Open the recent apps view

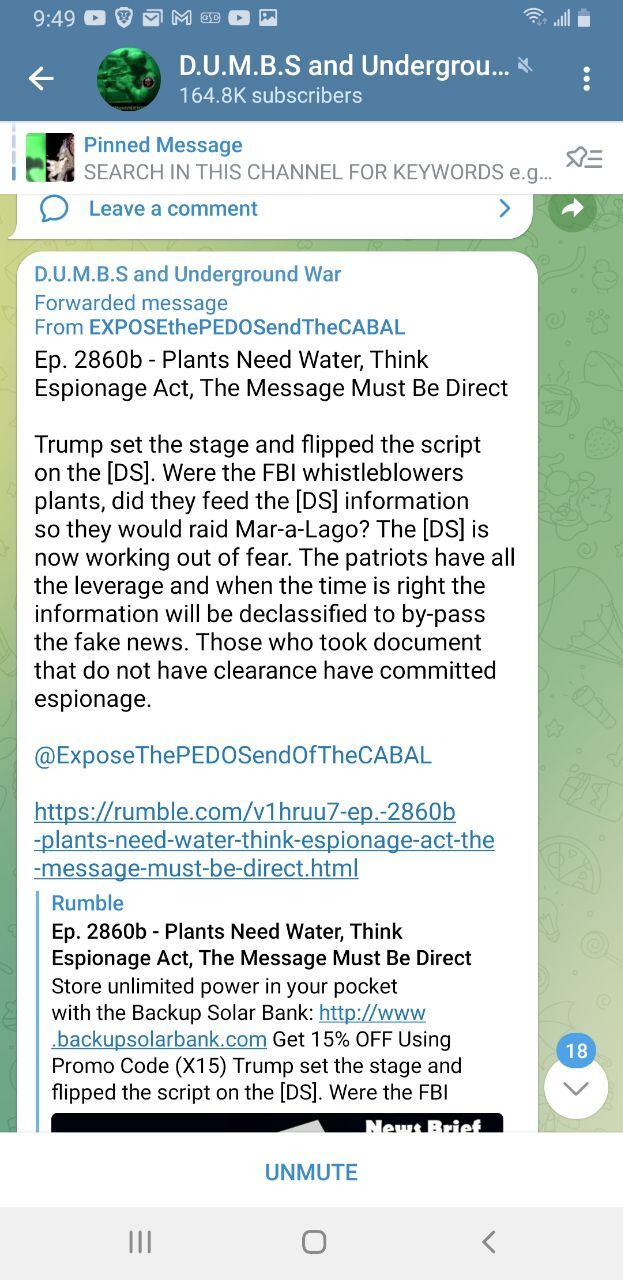click(140, 1242)
